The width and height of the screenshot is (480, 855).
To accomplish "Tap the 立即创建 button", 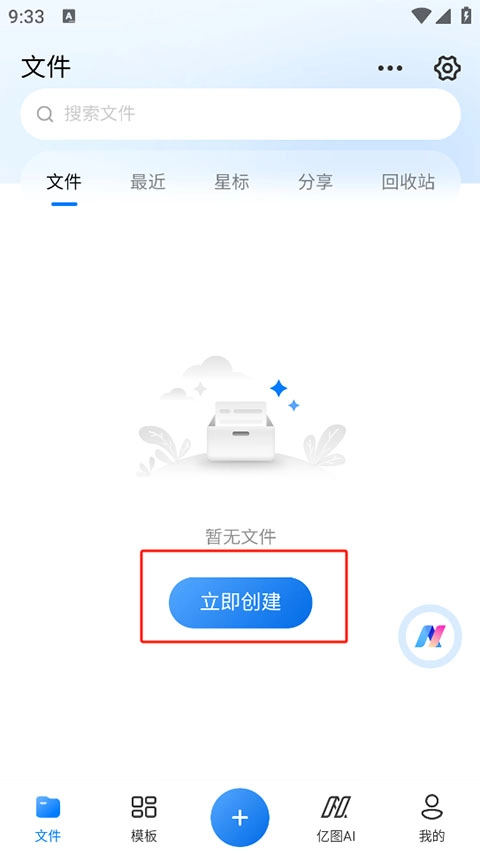I will (x=241, y=603).
